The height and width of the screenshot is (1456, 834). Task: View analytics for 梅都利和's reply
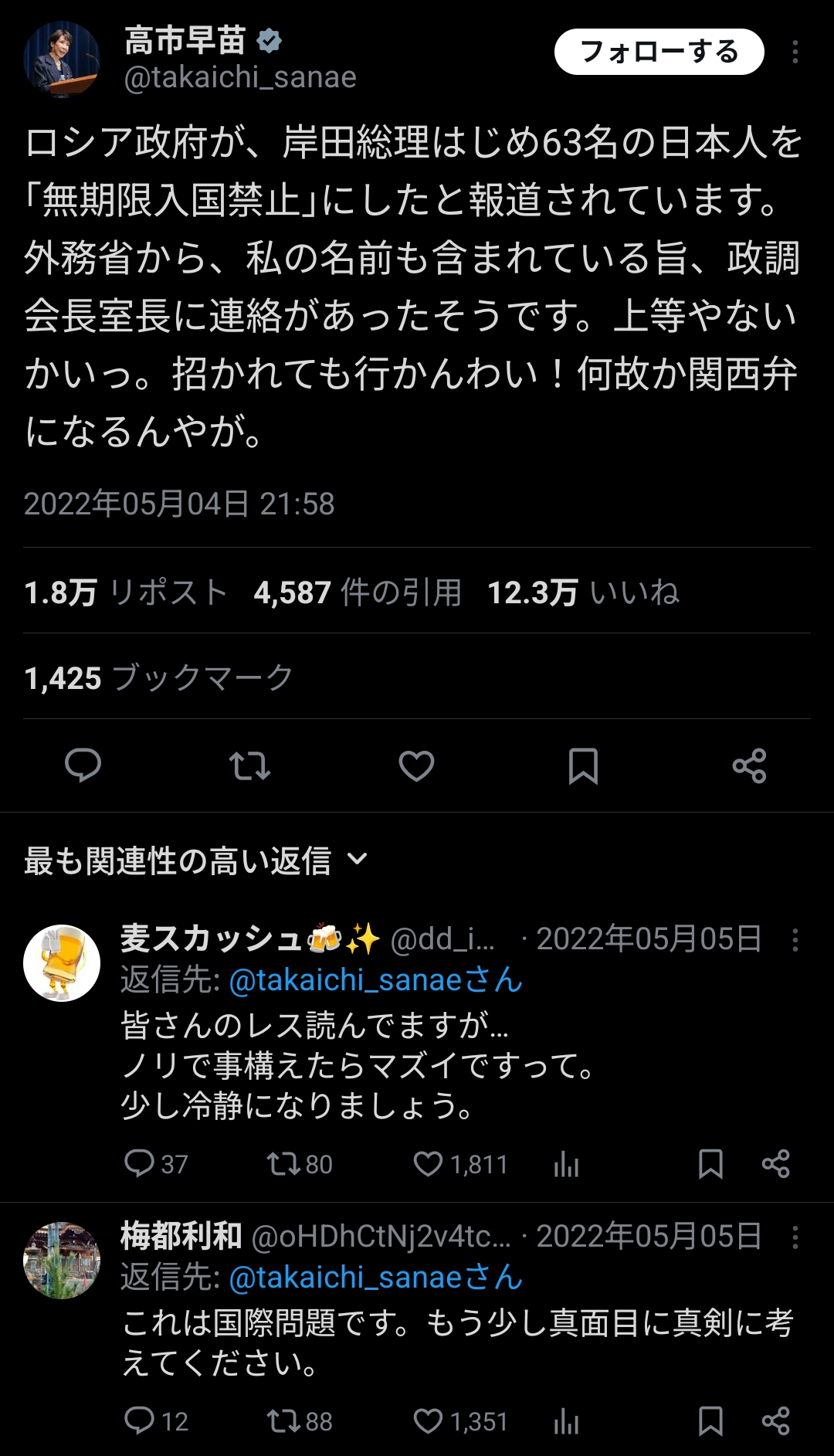566,1421
